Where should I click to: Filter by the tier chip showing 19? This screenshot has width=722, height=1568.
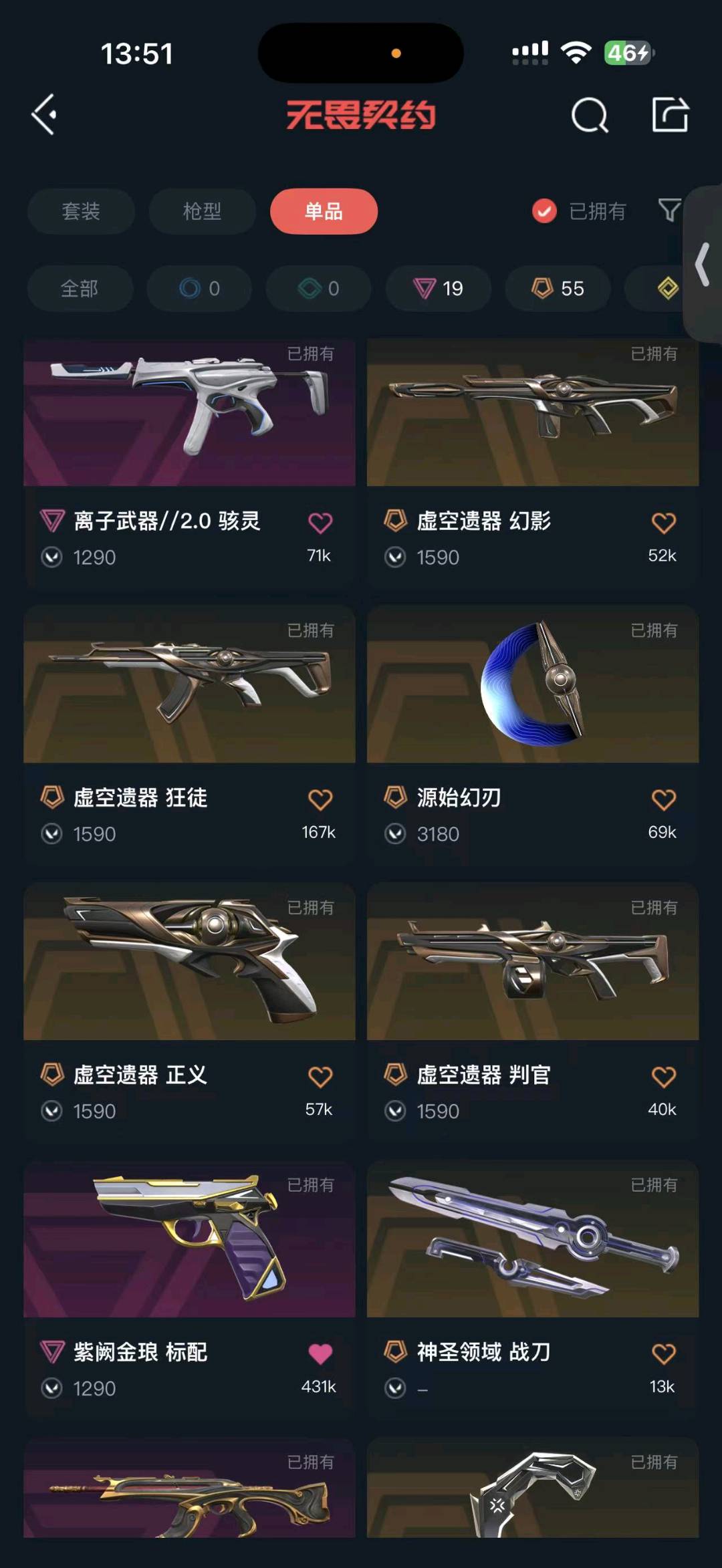click(439, 289)
